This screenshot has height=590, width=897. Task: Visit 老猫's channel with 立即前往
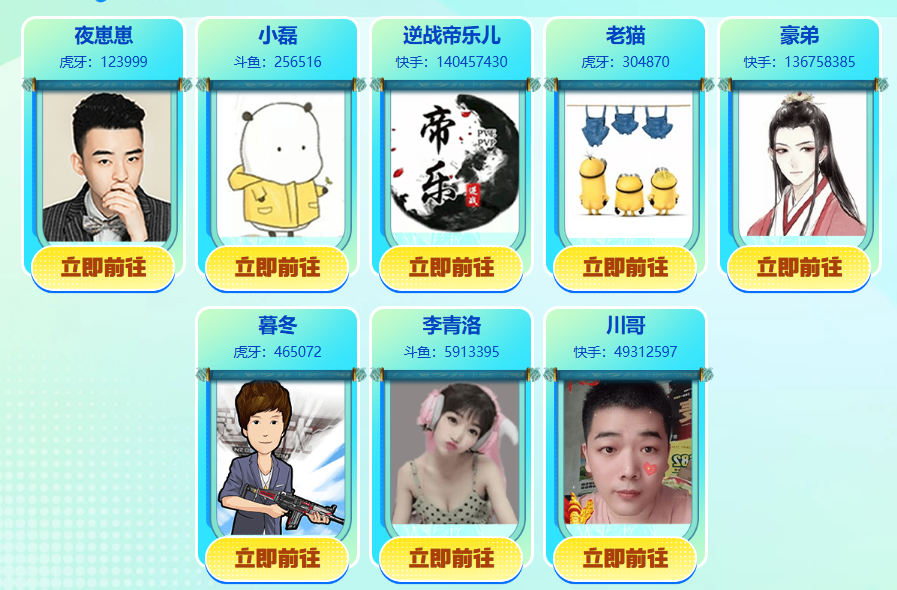click(625, 268)
